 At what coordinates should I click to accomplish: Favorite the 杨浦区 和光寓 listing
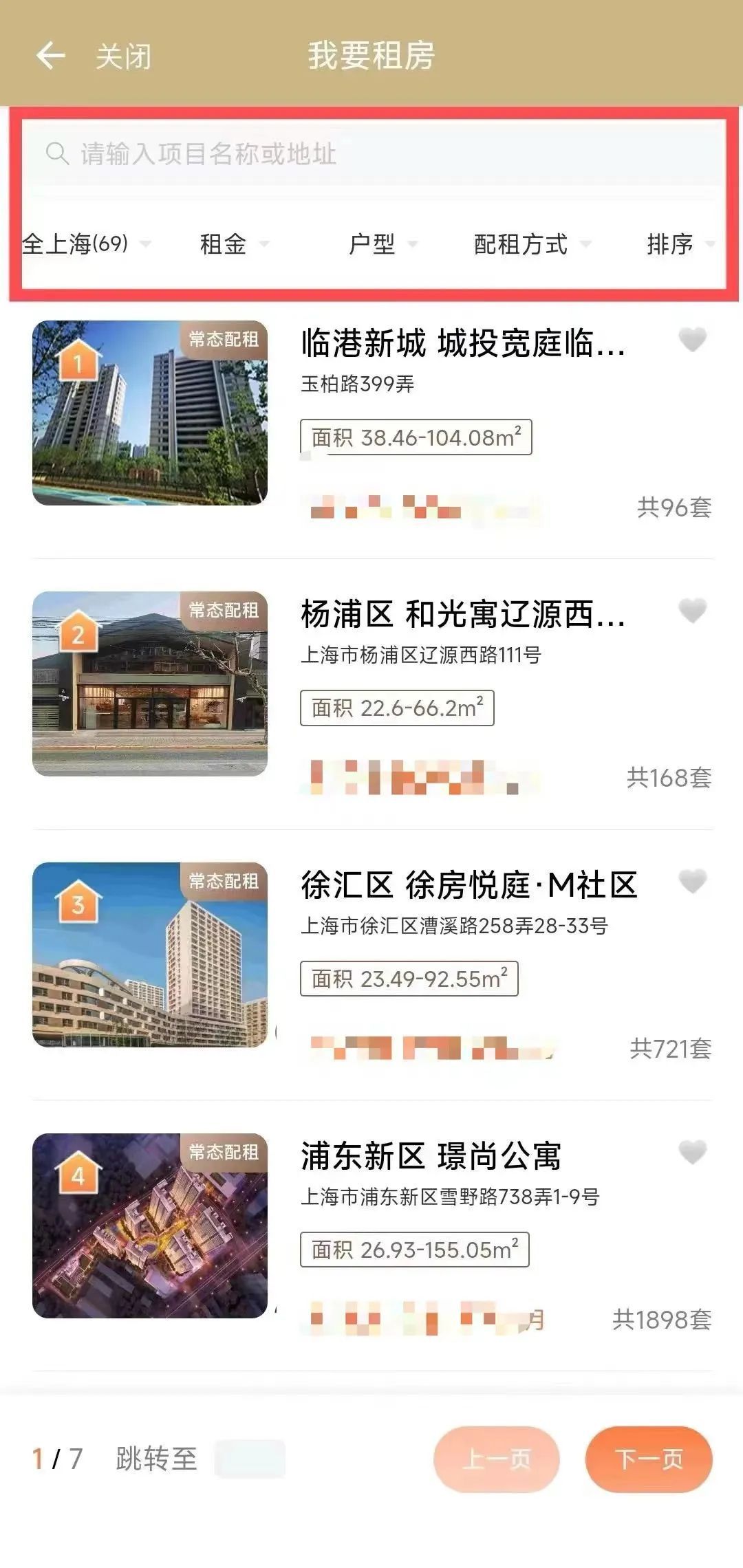[692, 610]
